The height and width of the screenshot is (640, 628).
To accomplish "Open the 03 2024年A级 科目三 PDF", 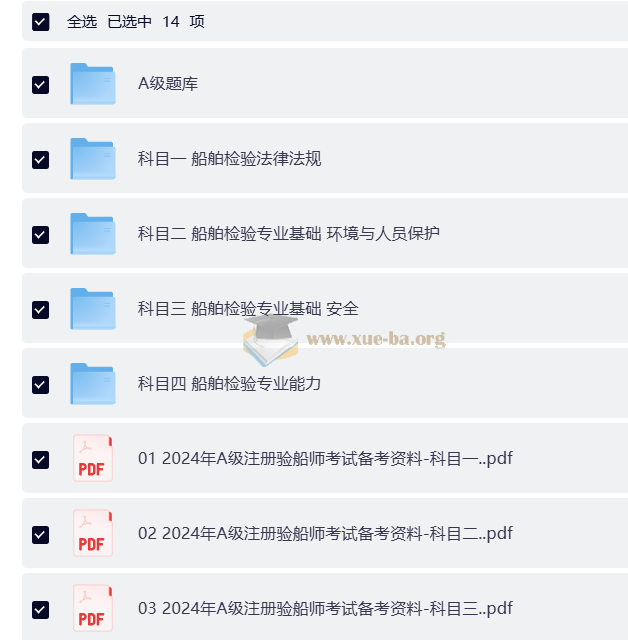I will click(x=325, y=608).
